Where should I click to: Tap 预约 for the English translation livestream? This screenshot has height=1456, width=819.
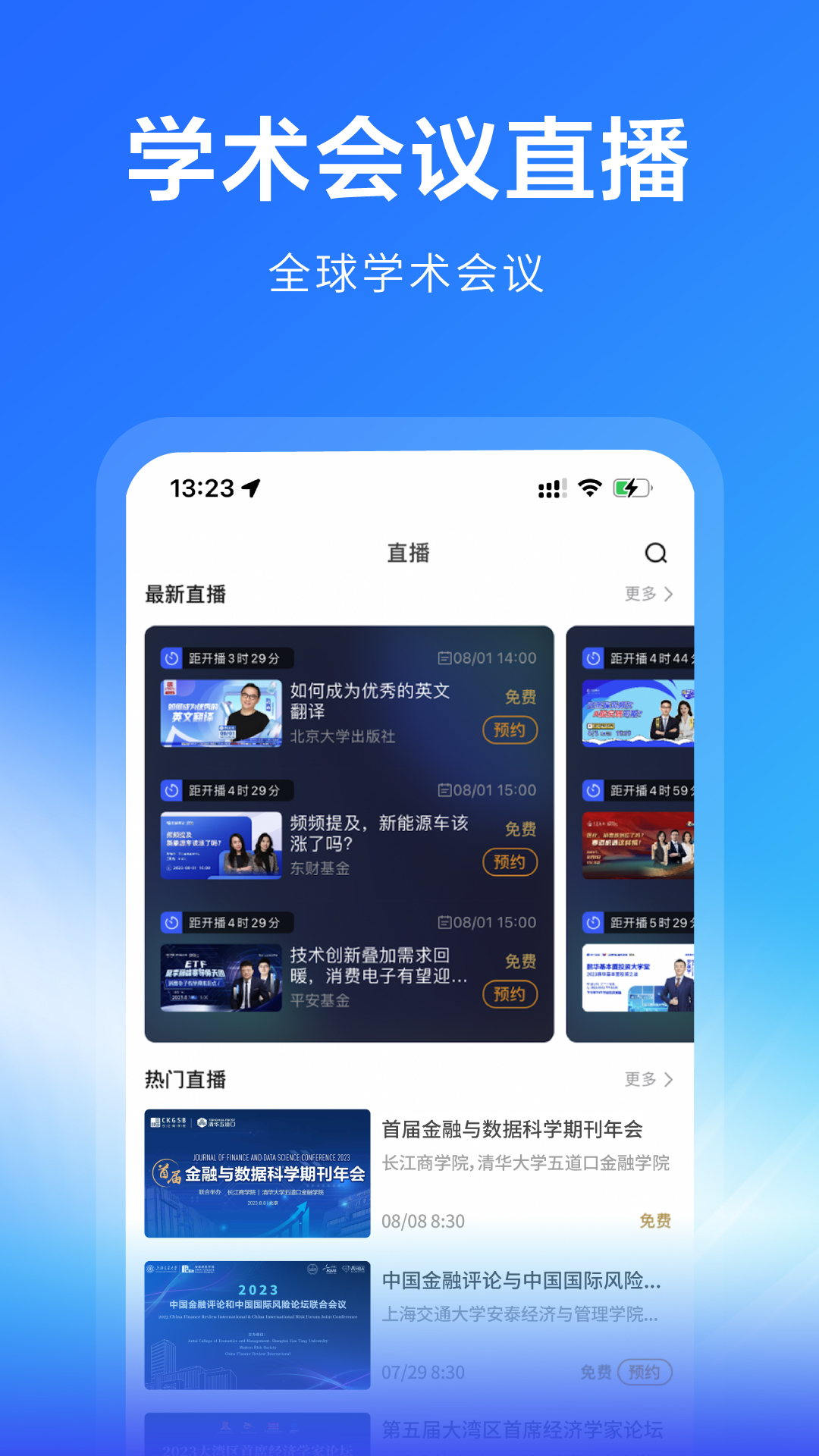pyautogui.click(x=509, y=730)
